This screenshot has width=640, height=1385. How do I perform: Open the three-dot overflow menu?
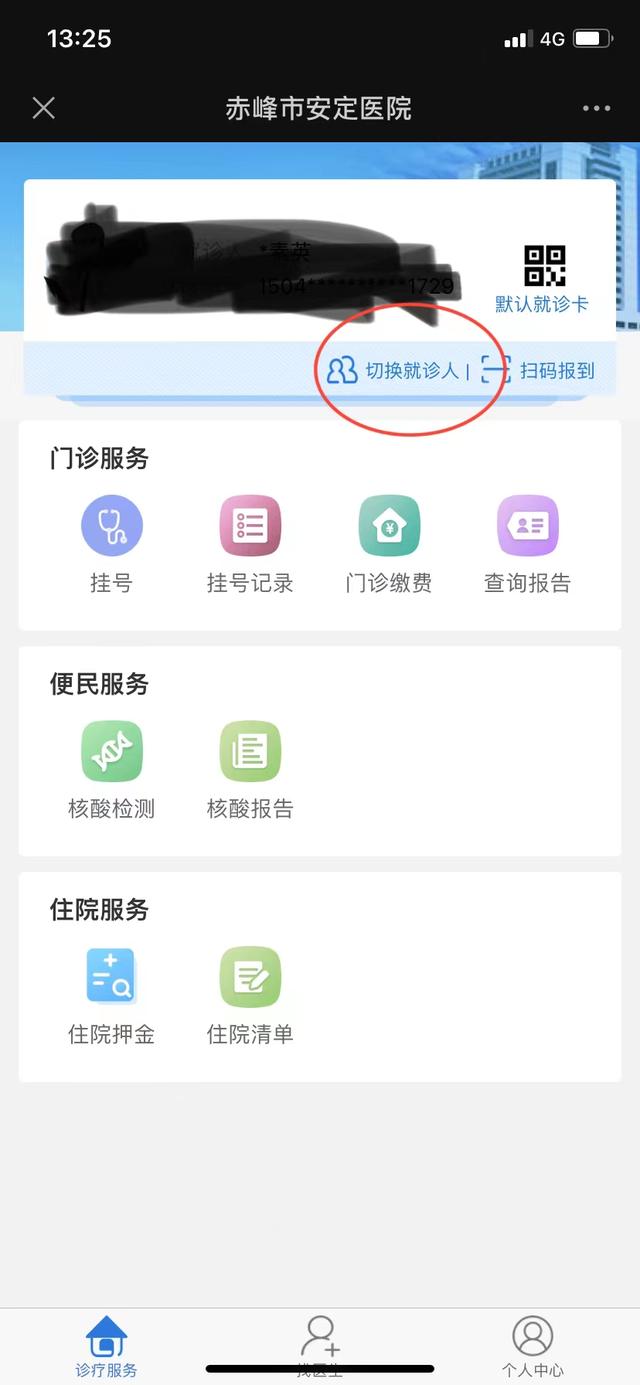click(x=596, y=108)
